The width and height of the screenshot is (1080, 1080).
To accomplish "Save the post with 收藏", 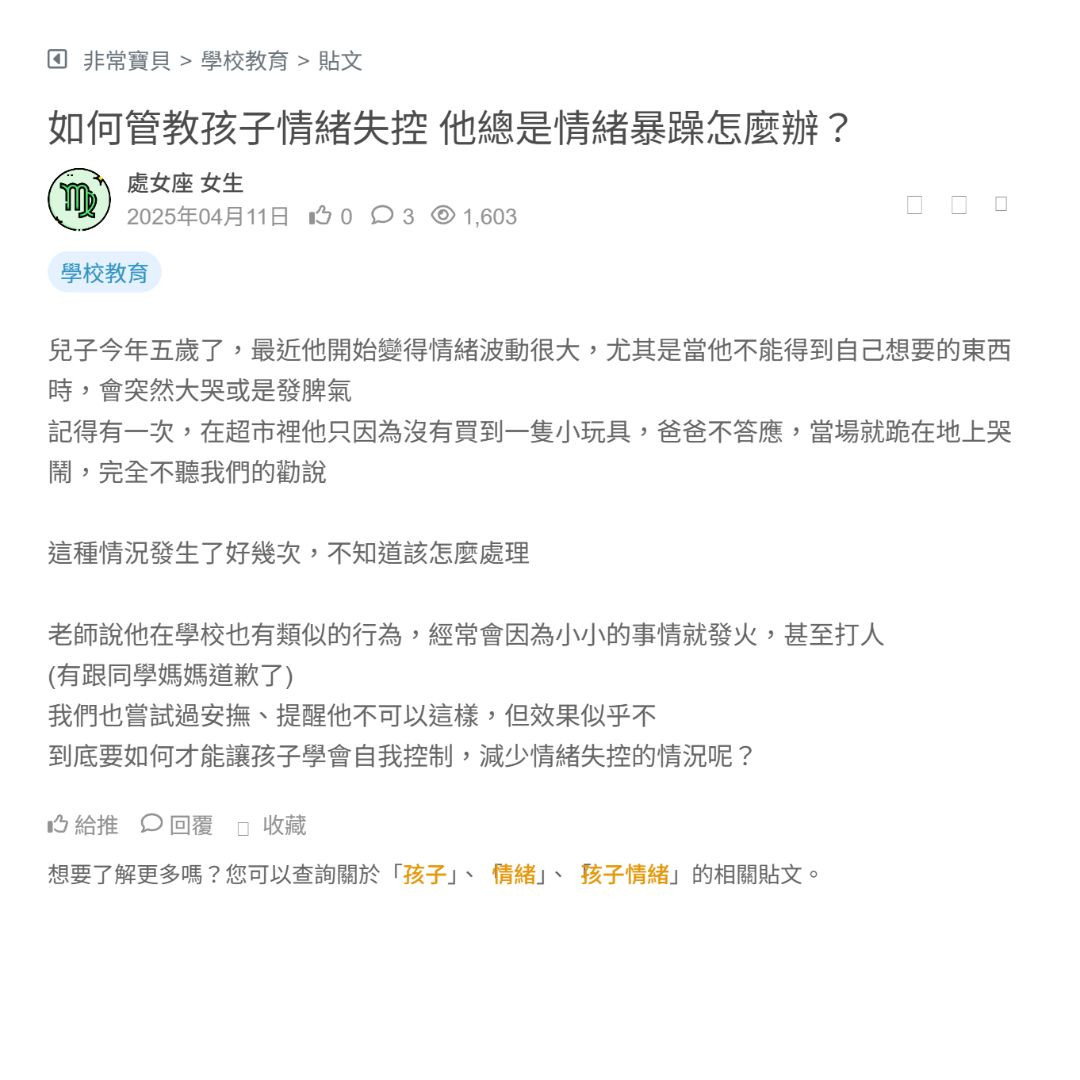I will click(272, 825).
